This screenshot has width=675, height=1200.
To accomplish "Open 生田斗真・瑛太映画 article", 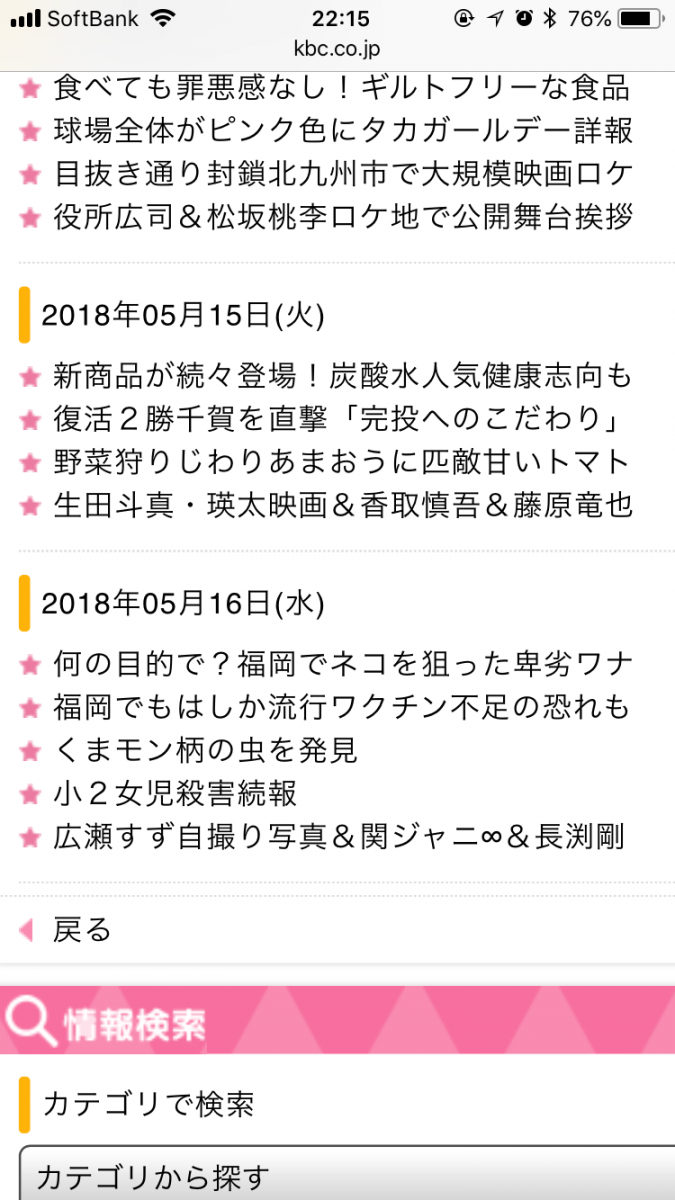I will click(340, 505).
